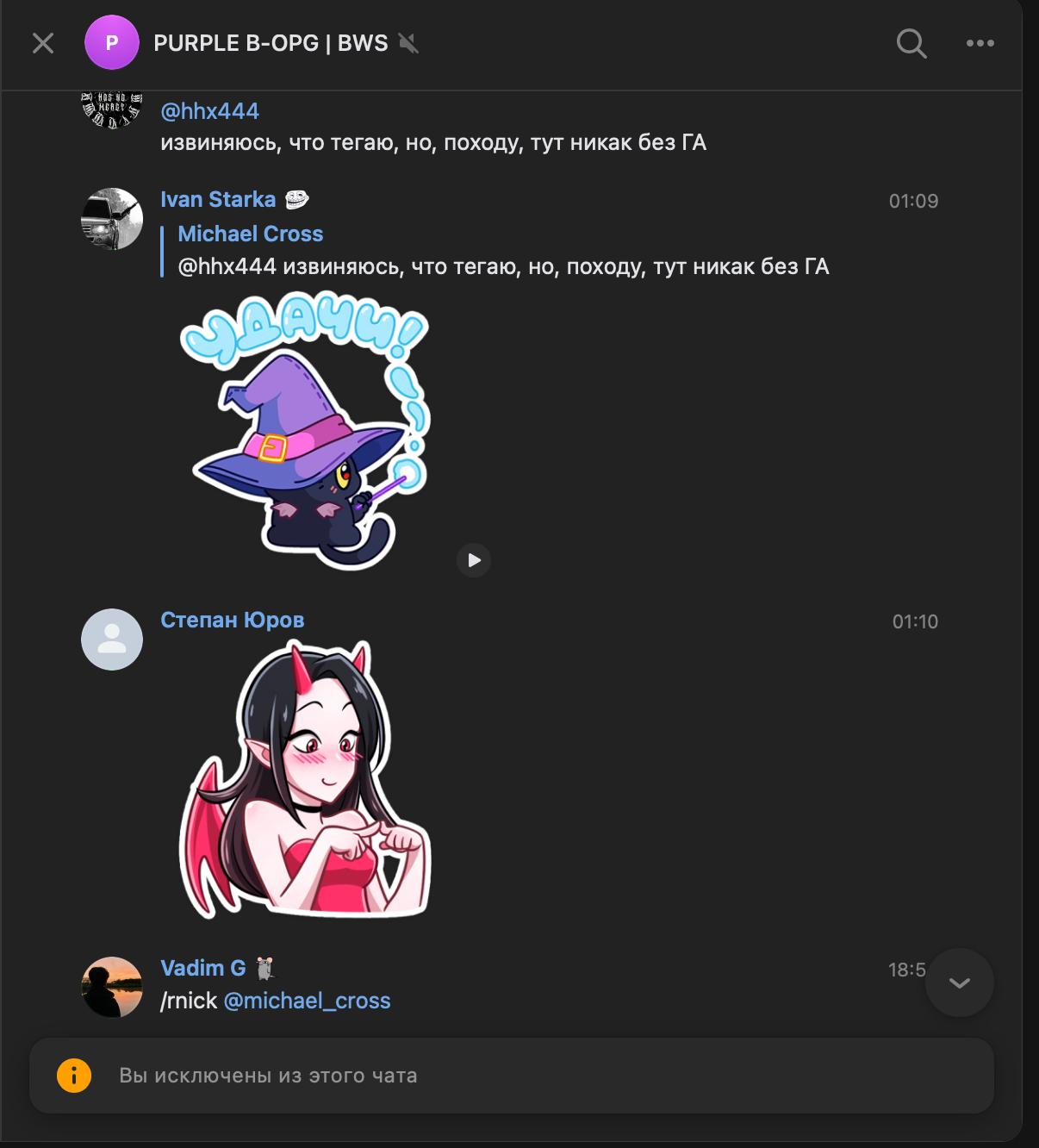Jump to the latest messages
This screenshot has height=1148, width=1039.
tap(959, 983)
